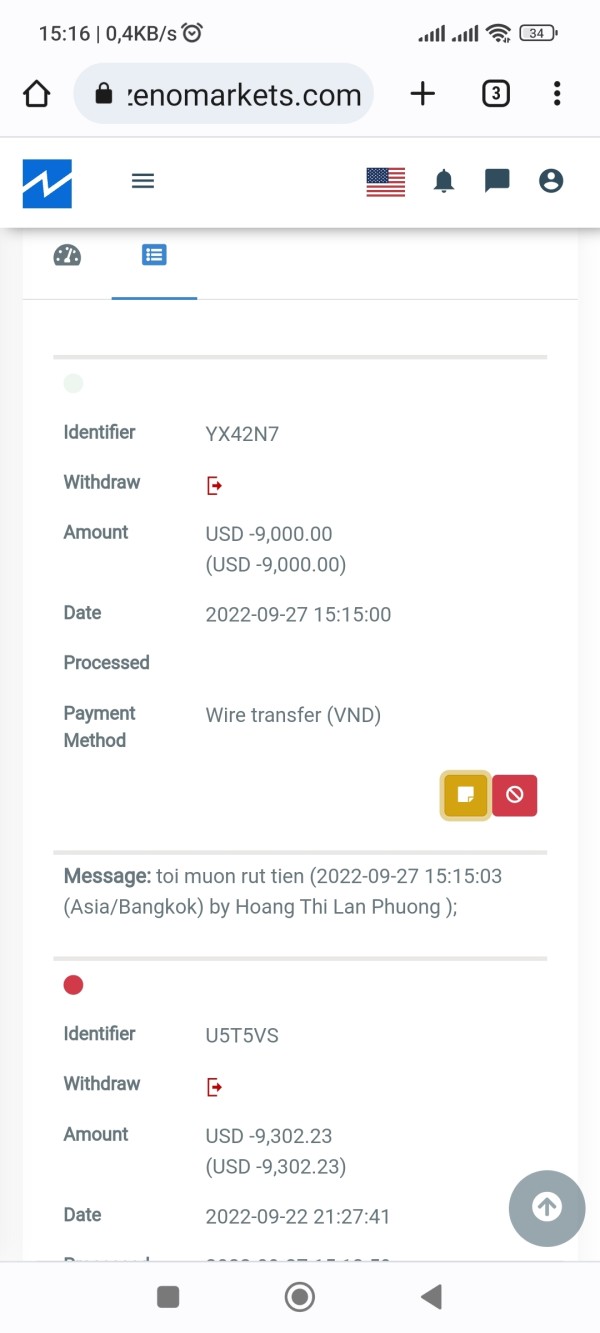The height and width of the screenshot is (1333, 600).
Task: Cancel the withdrawal YX42N7 request
Action: click(514, 795)
